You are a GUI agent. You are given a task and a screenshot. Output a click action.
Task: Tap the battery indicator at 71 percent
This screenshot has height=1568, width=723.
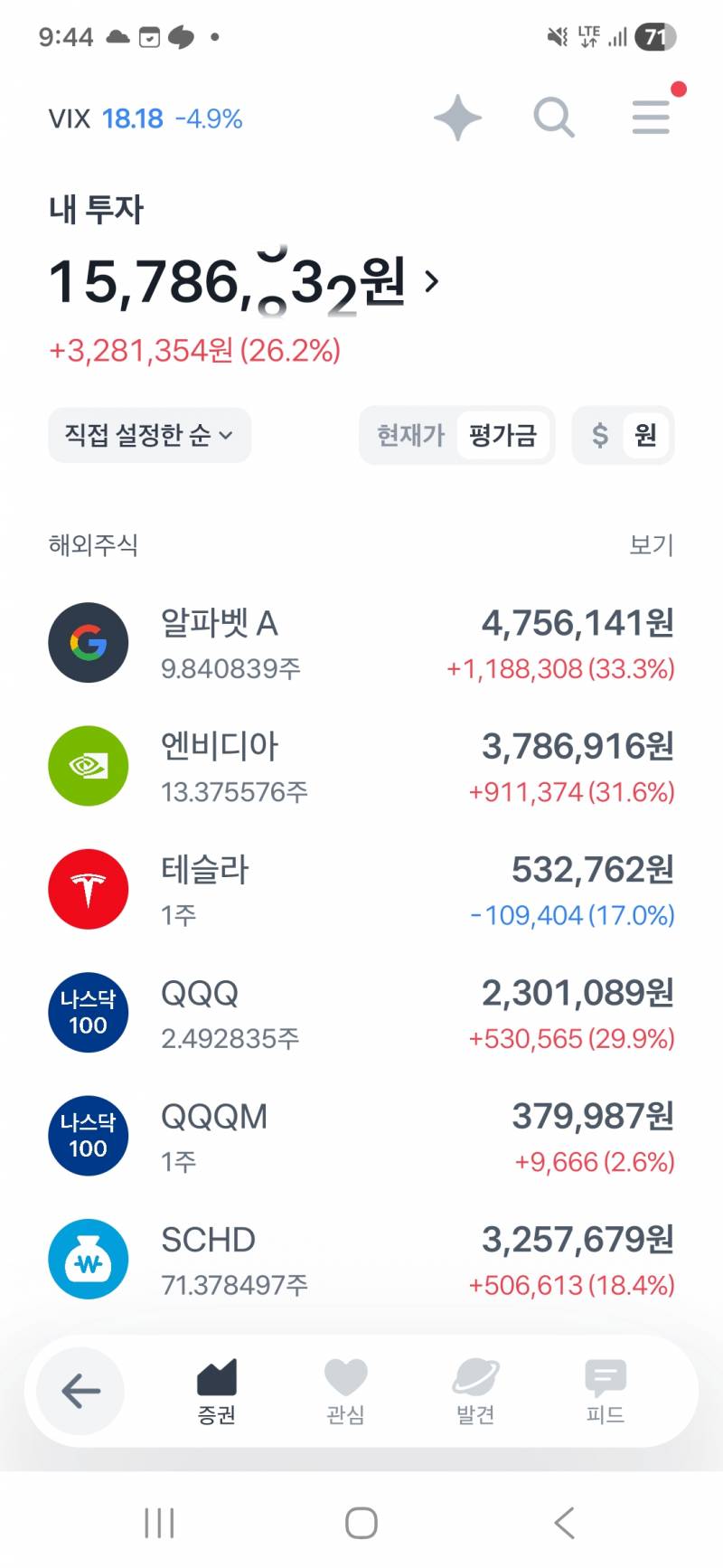(x=659, y=37)
